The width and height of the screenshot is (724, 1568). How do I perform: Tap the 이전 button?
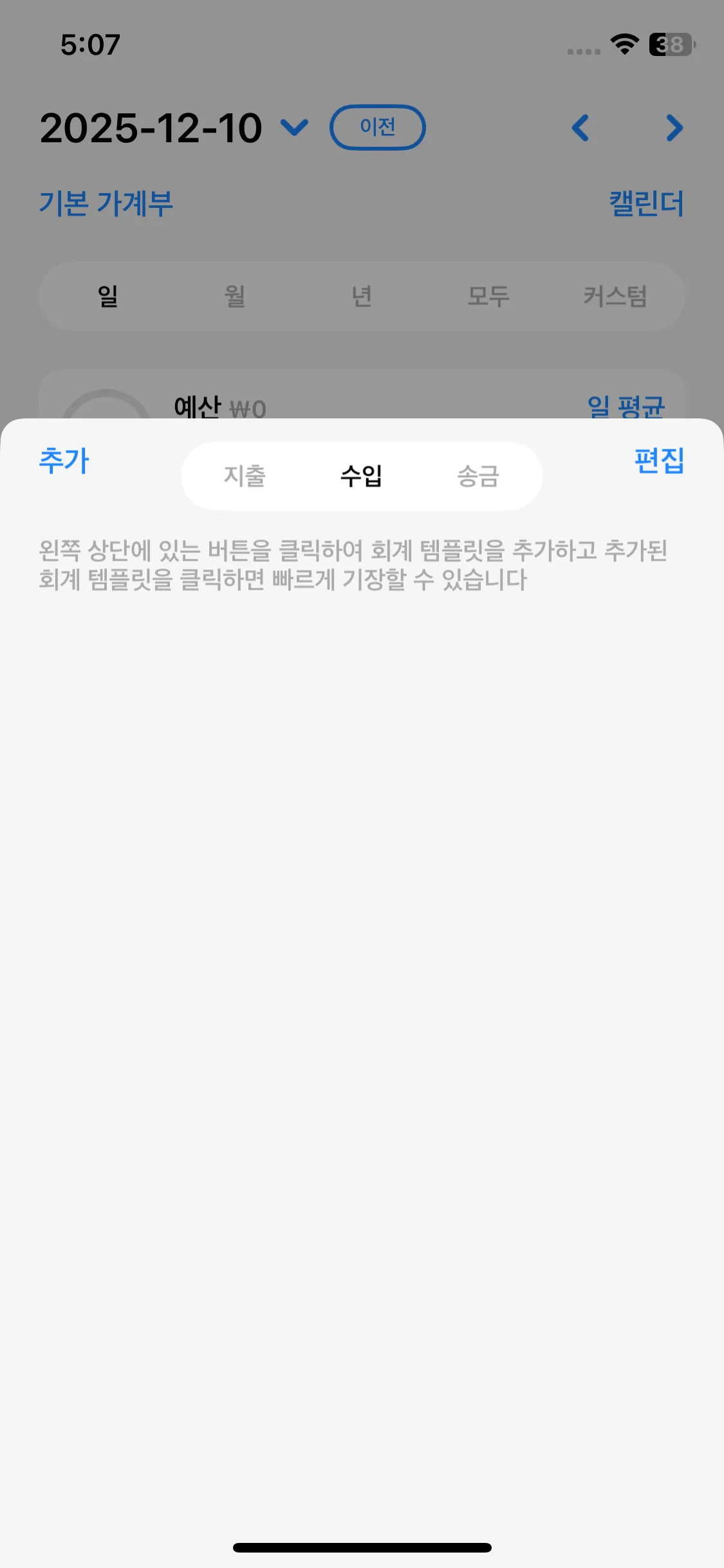point(378,127)
